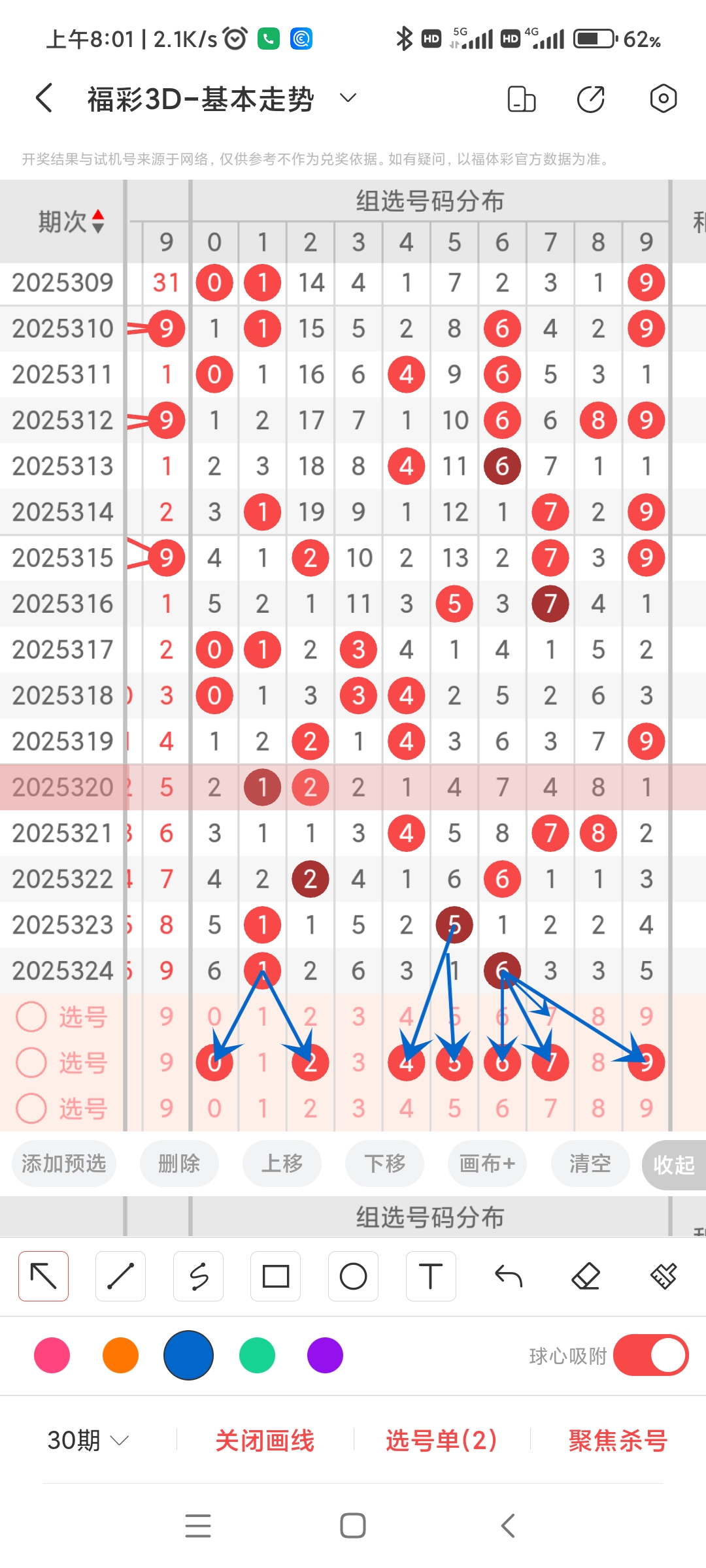
Task: Select the circle drawing tool
Action: (x=353, y=1275)
